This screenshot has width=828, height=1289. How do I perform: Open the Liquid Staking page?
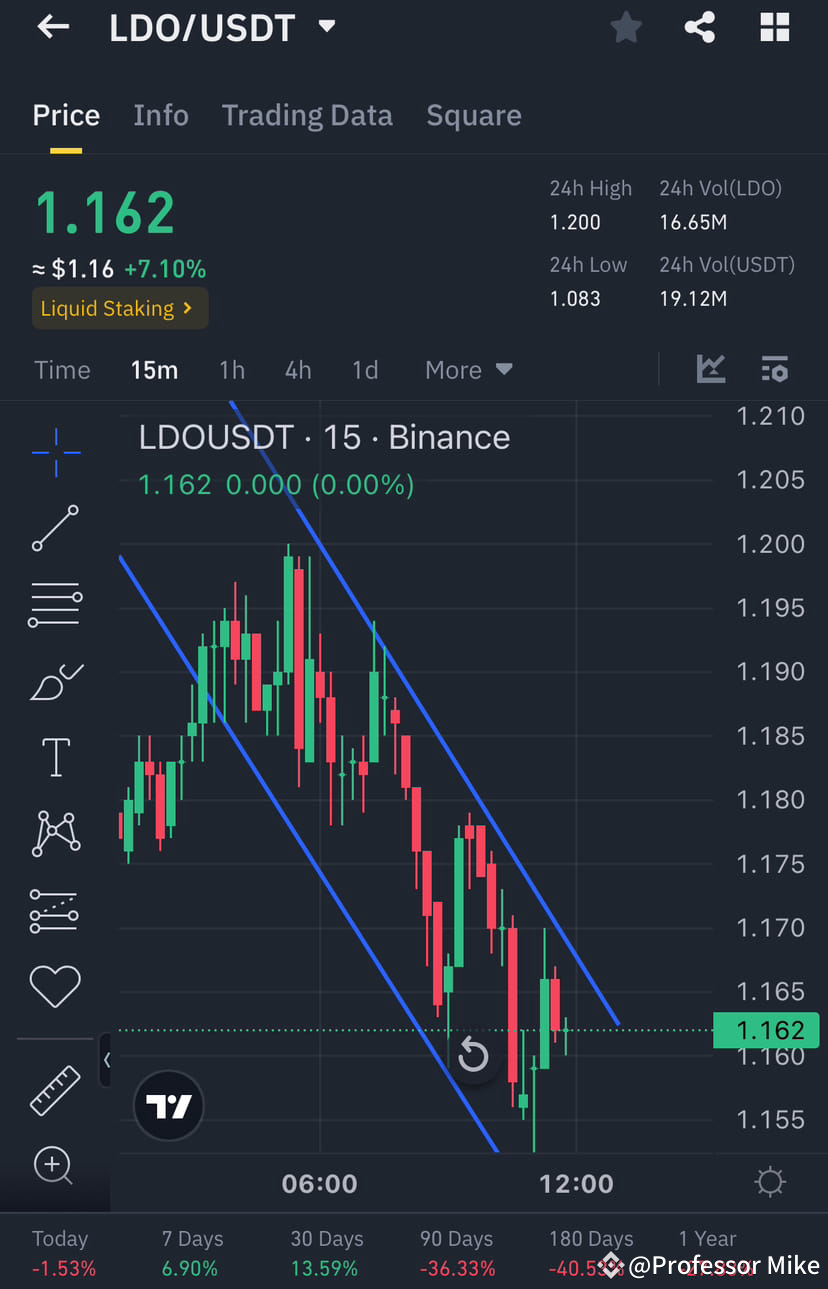click(x=120, y=308)
